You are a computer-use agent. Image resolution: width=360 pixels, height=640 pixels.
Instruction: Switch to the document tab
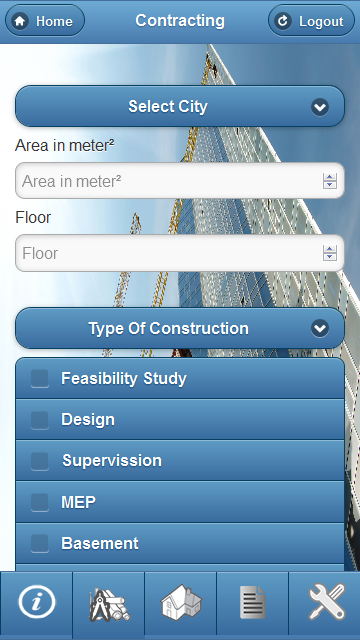[x=253, y=603]
